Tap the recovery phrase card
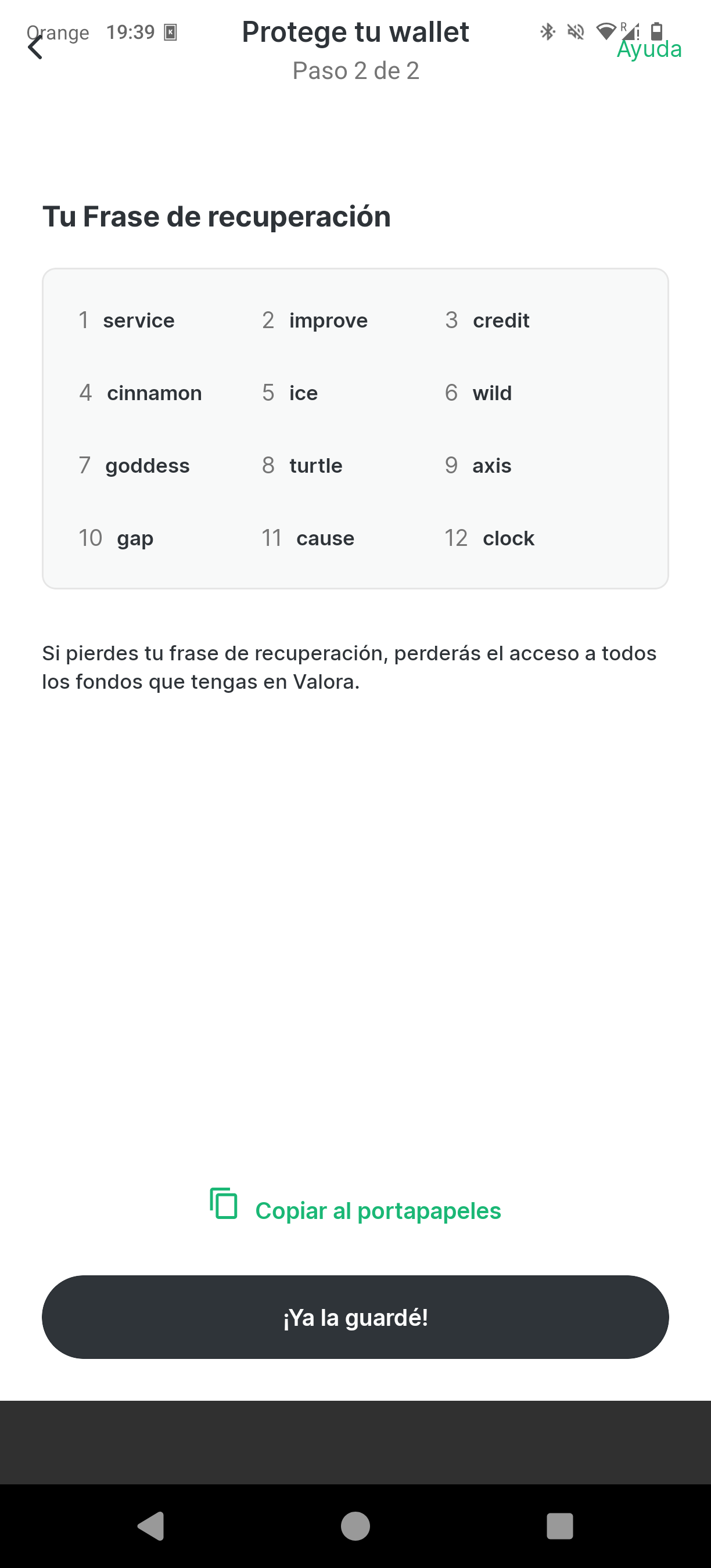Screen dimensions: 711x1568 [x=355, y=428]
